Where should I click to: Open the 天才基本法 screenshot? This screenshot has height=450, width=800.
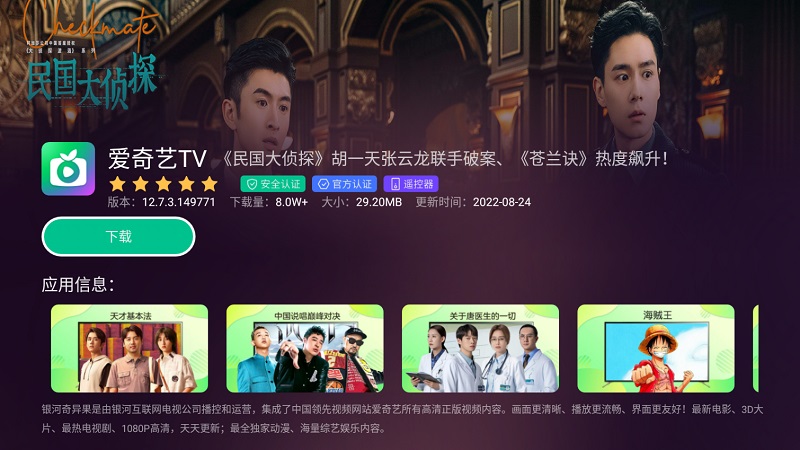point(130,349)
